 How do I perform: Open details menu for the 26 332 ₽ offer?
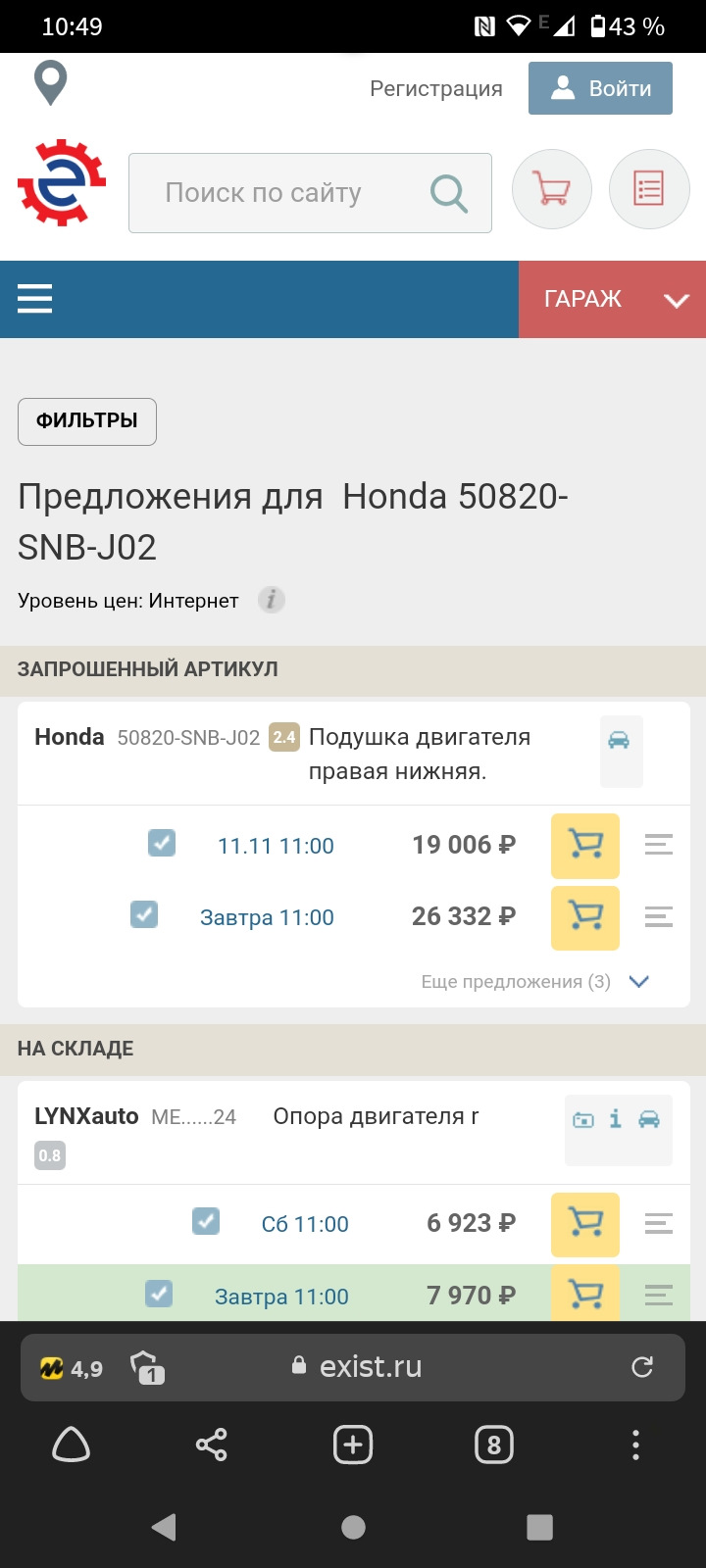(x=658, y=917)
